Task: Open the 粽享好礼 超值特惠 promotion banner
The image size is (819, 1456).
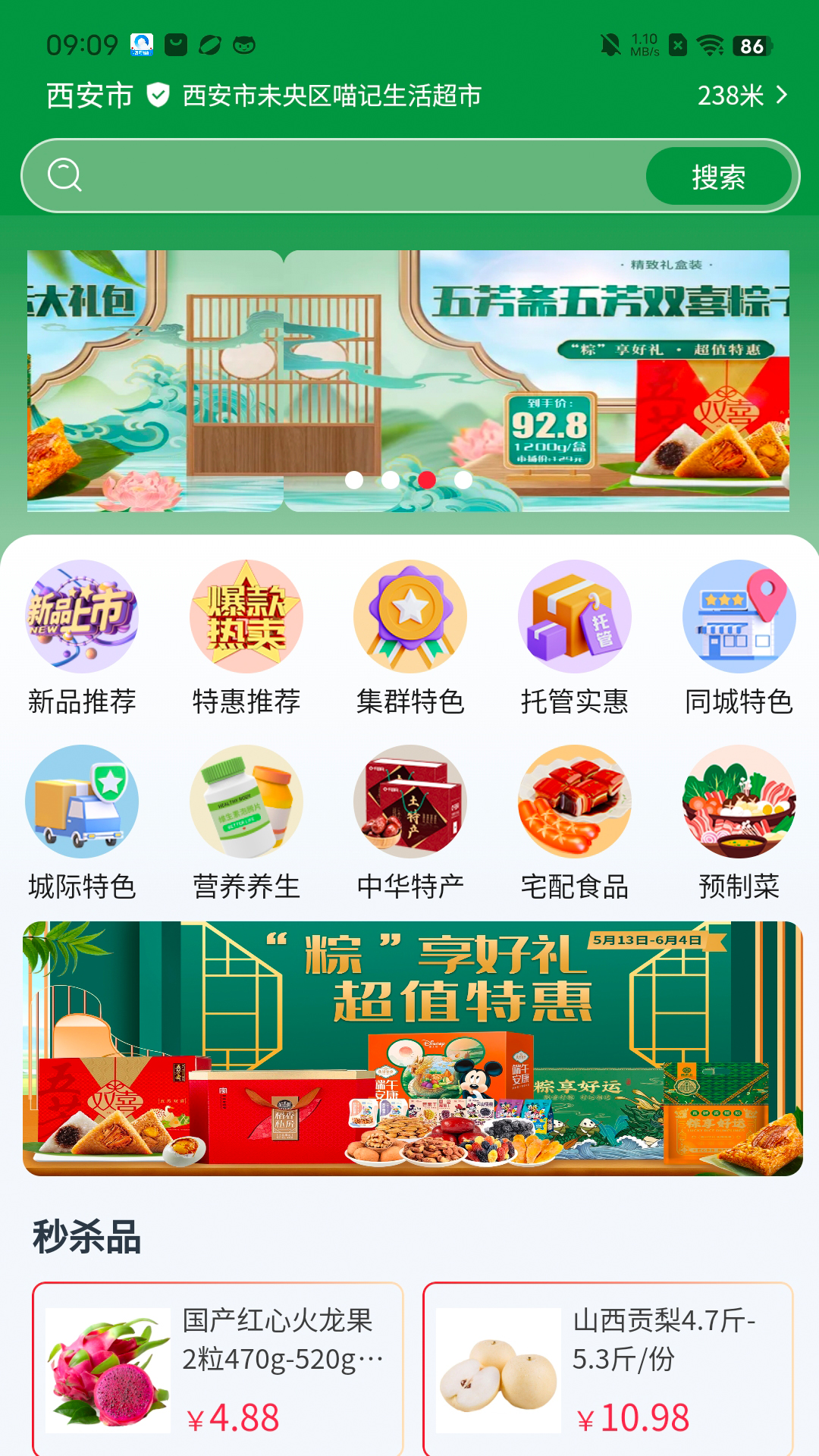Action: [x=413, y=1048]
